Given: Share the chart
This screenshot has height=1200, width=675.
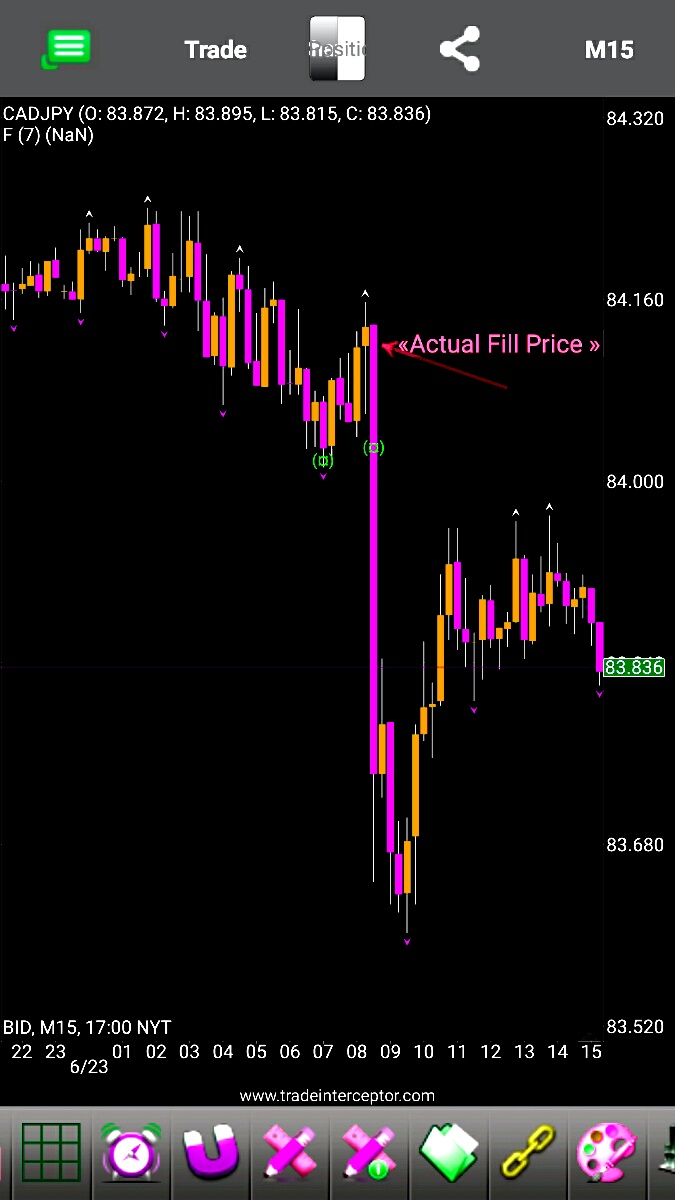Looking at the screenshot, I should (x=460, y=49).
